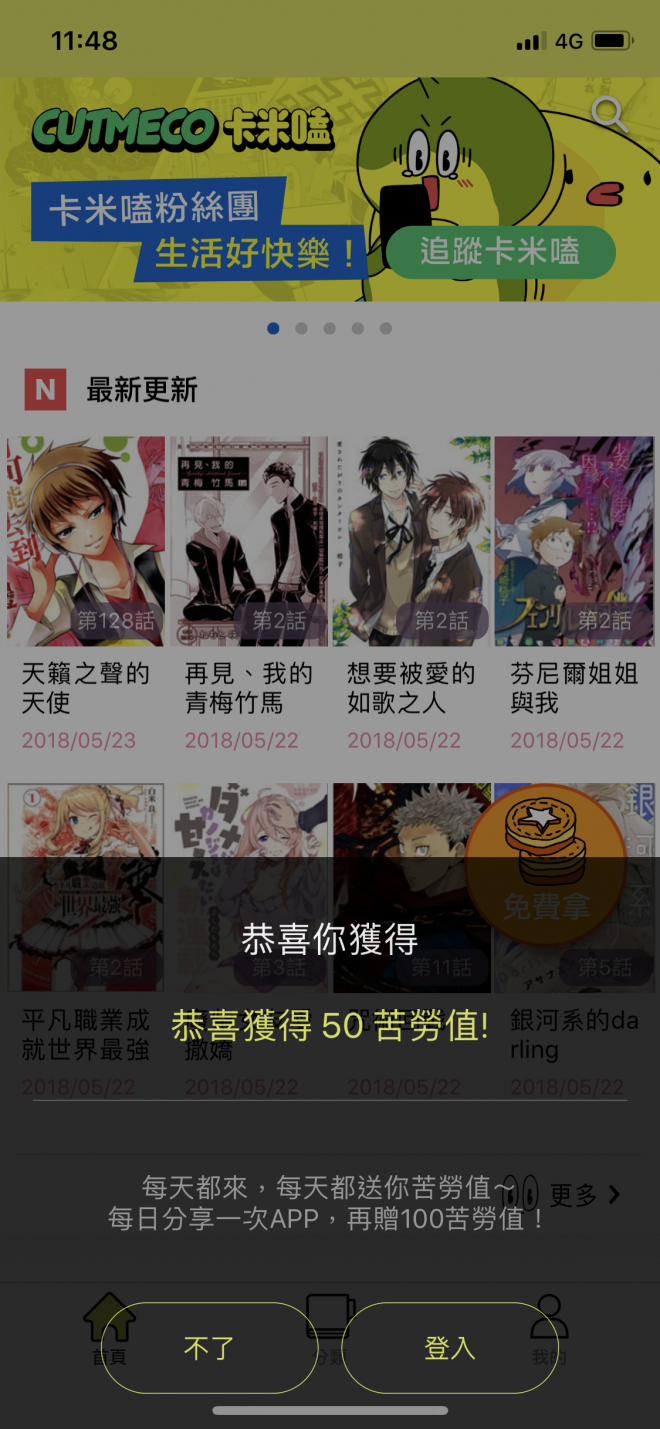Decline the reward with 不了
This screenshot has width=660, height=1429.
pos(209,1347)
